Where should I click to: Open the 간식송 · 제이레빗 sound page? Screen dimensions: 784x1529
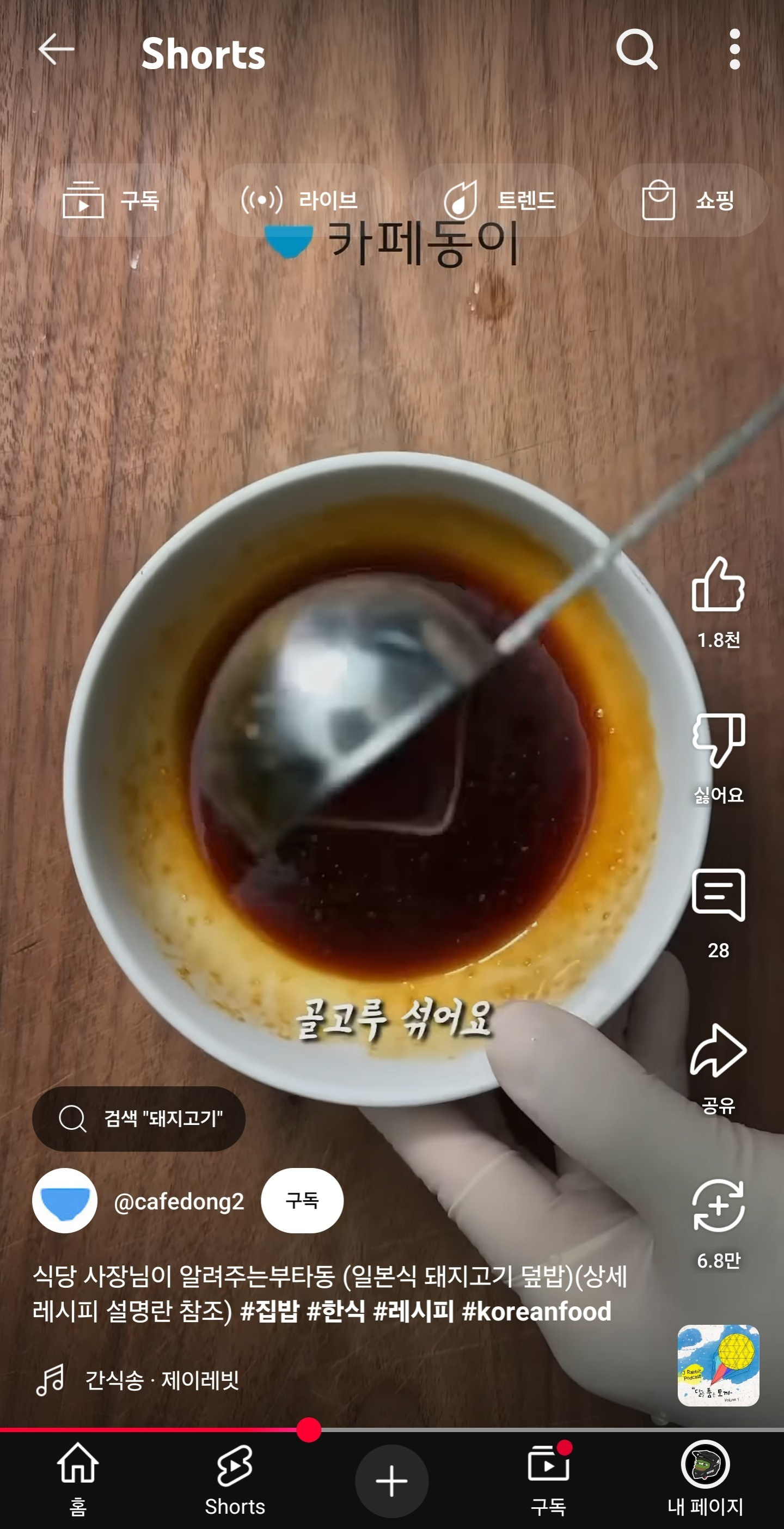pos(162,1380)
